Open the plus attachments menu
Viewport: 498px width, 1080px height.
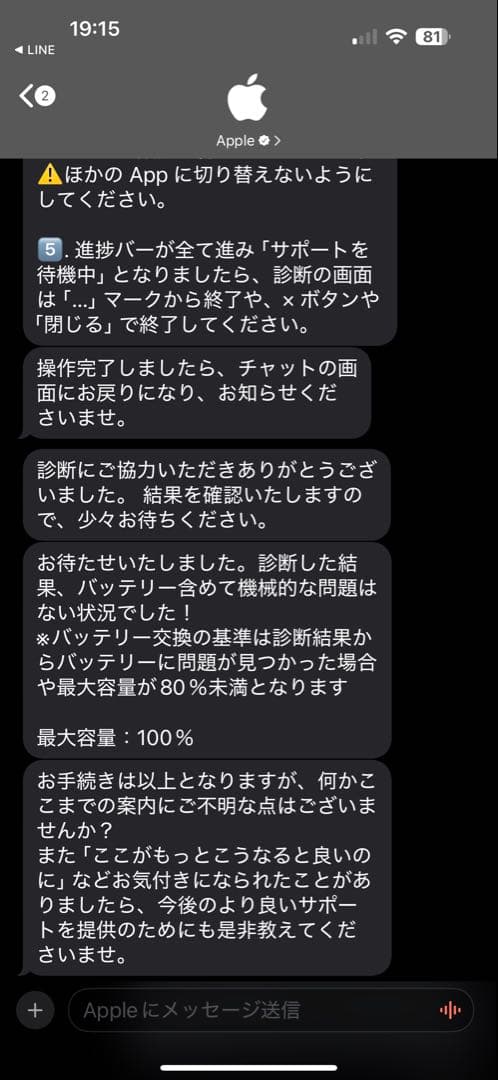click(35, 1010)
